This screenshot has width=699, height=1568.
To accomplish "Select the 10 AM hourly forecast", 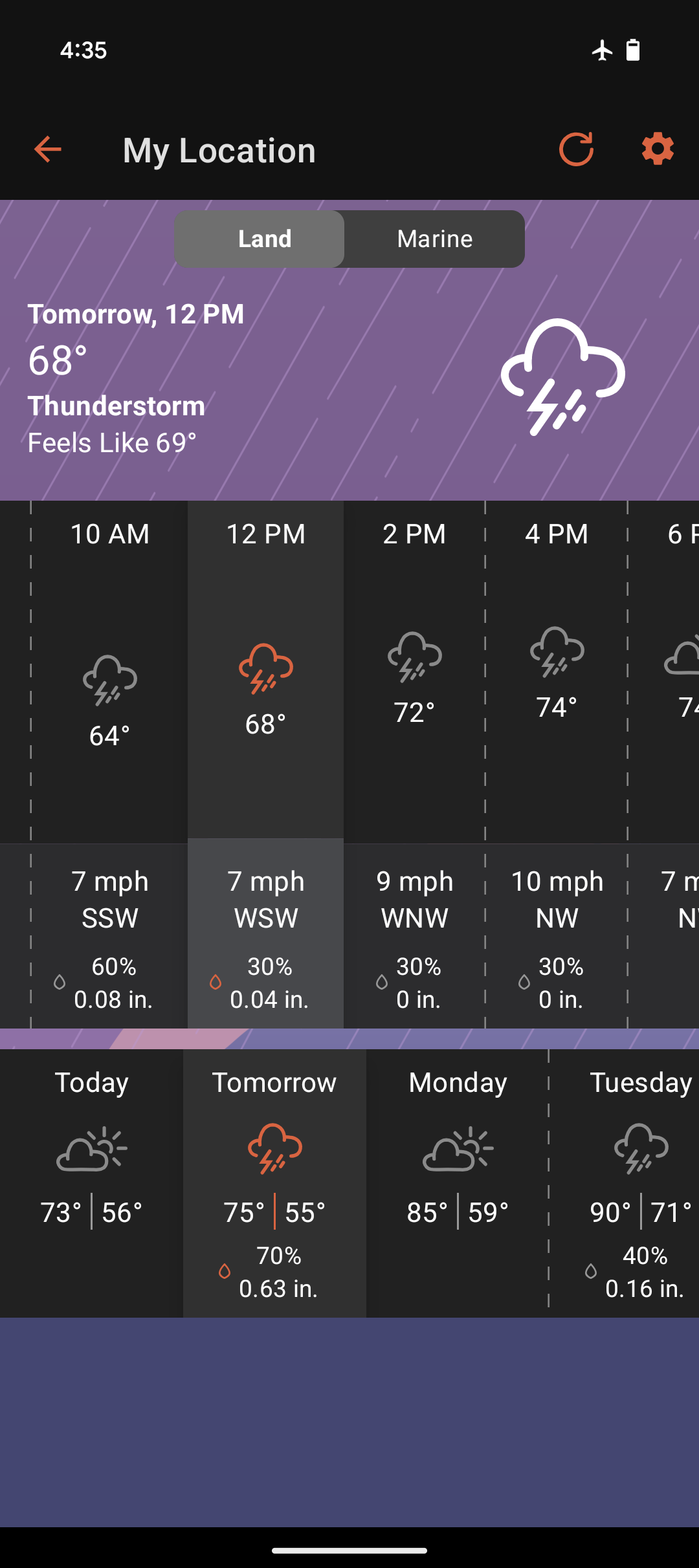I will click(x=109, y=764).
